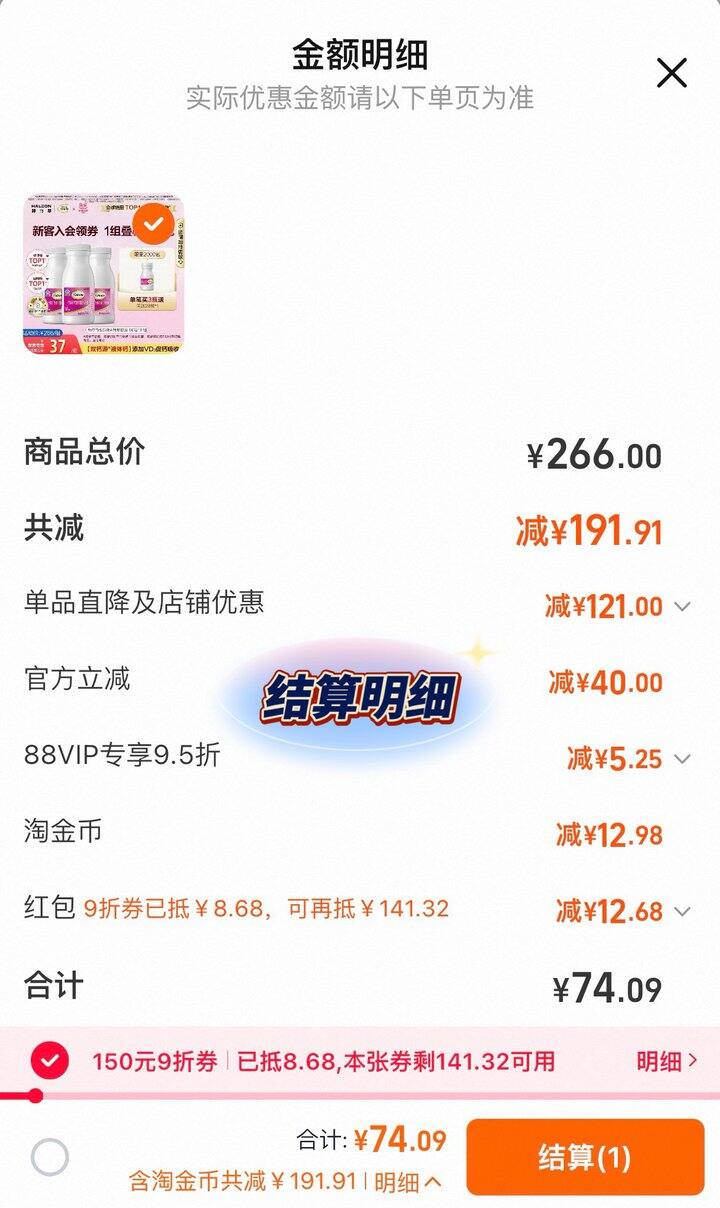This screenshot has width=720, height=1208.
Task: Tap the 结算(1) checkout button
Action: pos(585,1157)
